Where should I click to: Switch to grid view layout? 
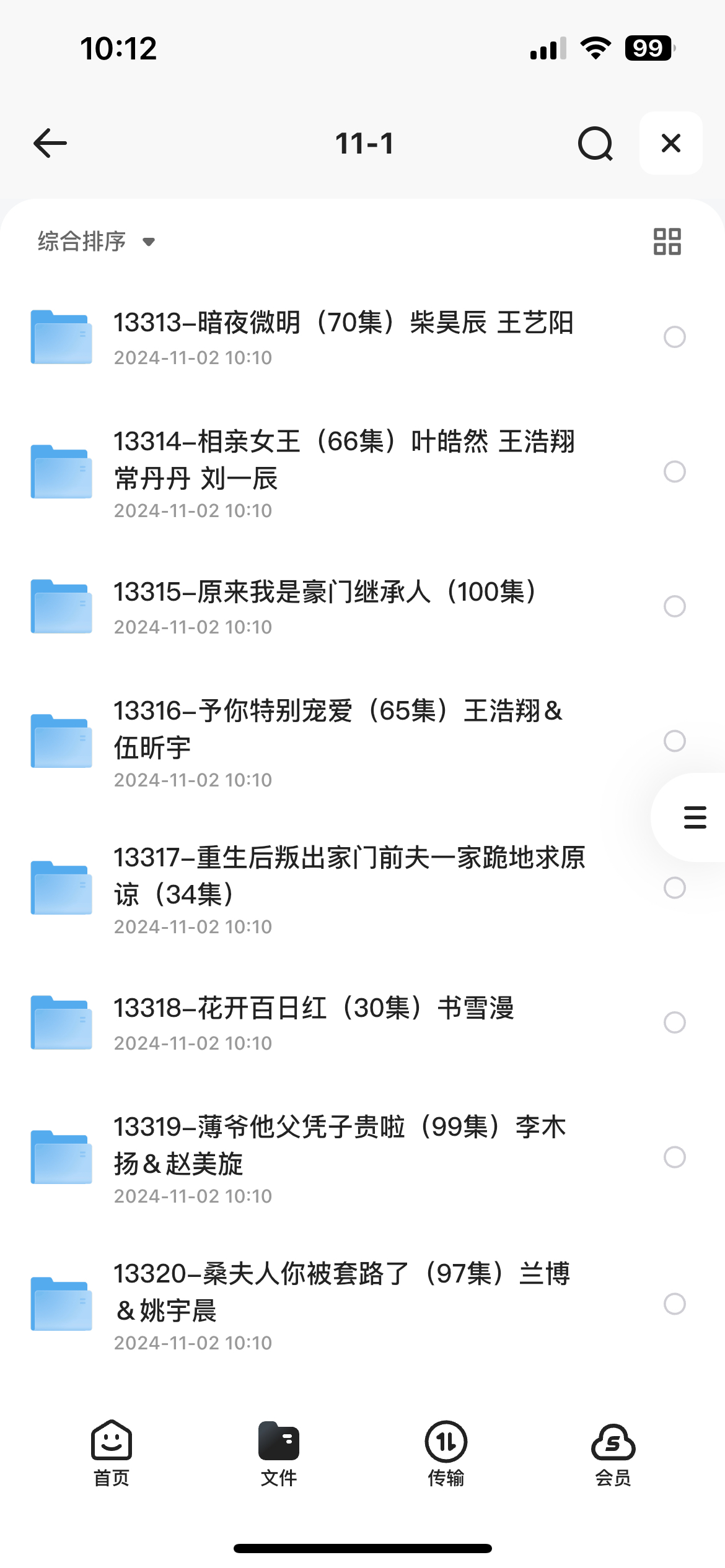coord(667,241)
